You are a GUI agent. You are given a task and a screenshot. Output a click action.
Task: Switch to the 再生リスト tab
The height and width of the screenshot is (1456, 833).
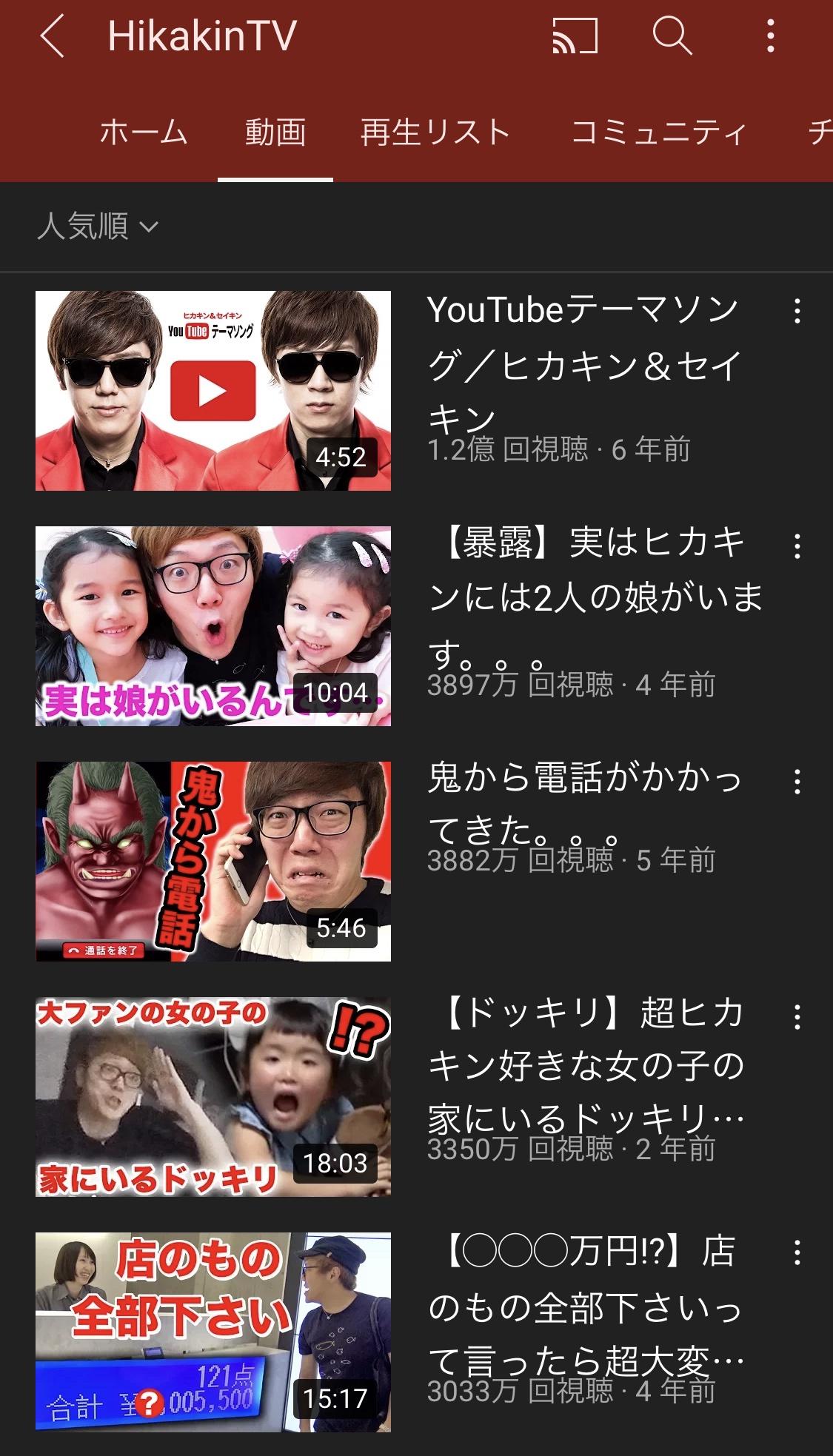[435, 132]
